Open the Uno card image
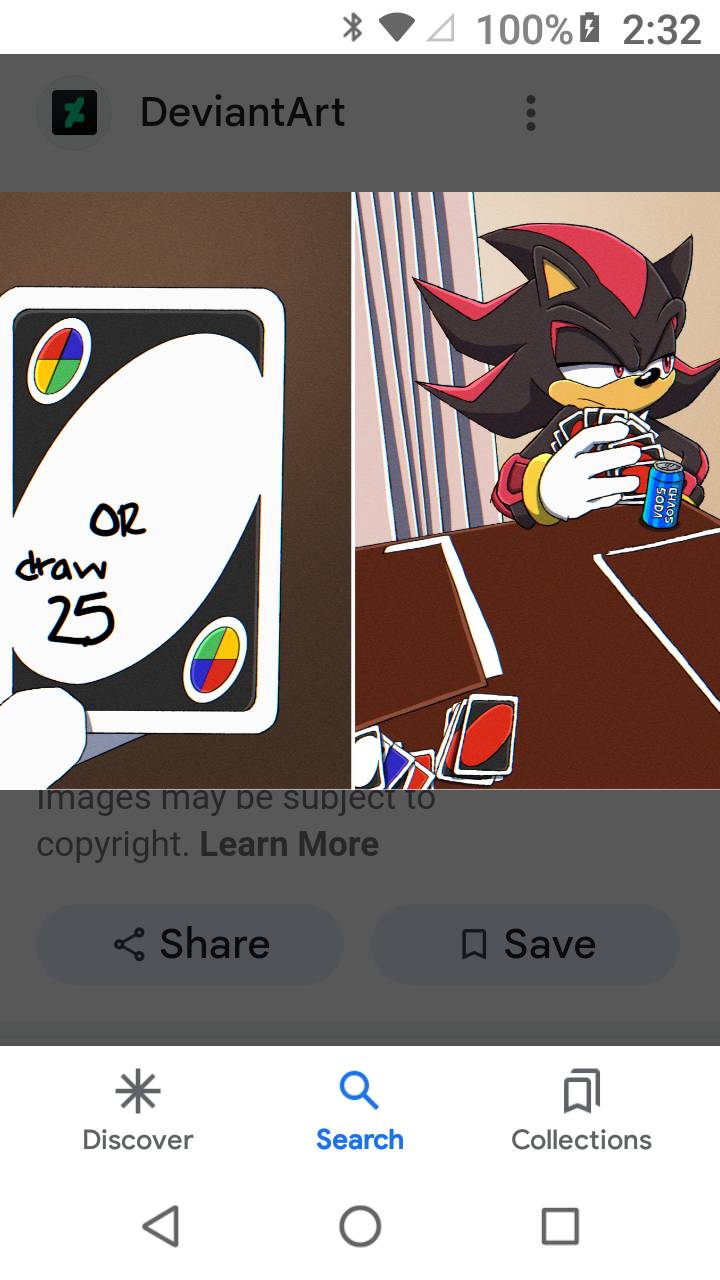Image resolution: width=720 pixels, height=1280 pixels. point(360,490)
